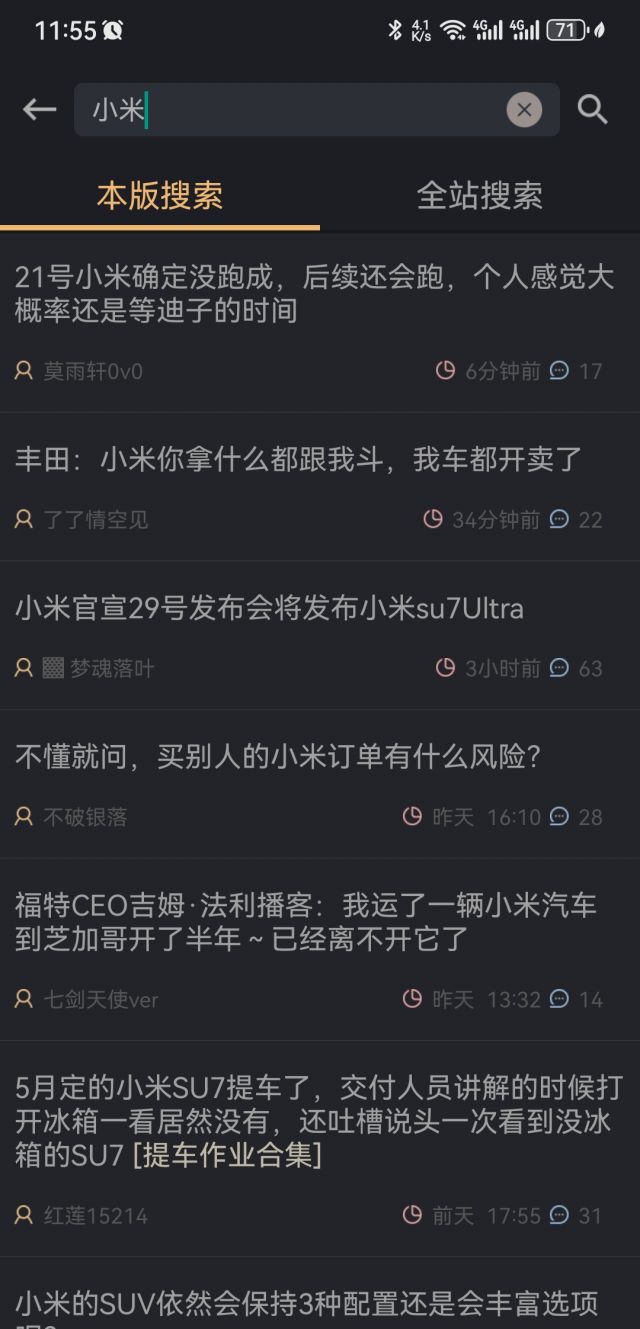Screen dimensions: 640x1329
Task: Switch to the 全站搜索 tab
Action: tap(480, 196)
